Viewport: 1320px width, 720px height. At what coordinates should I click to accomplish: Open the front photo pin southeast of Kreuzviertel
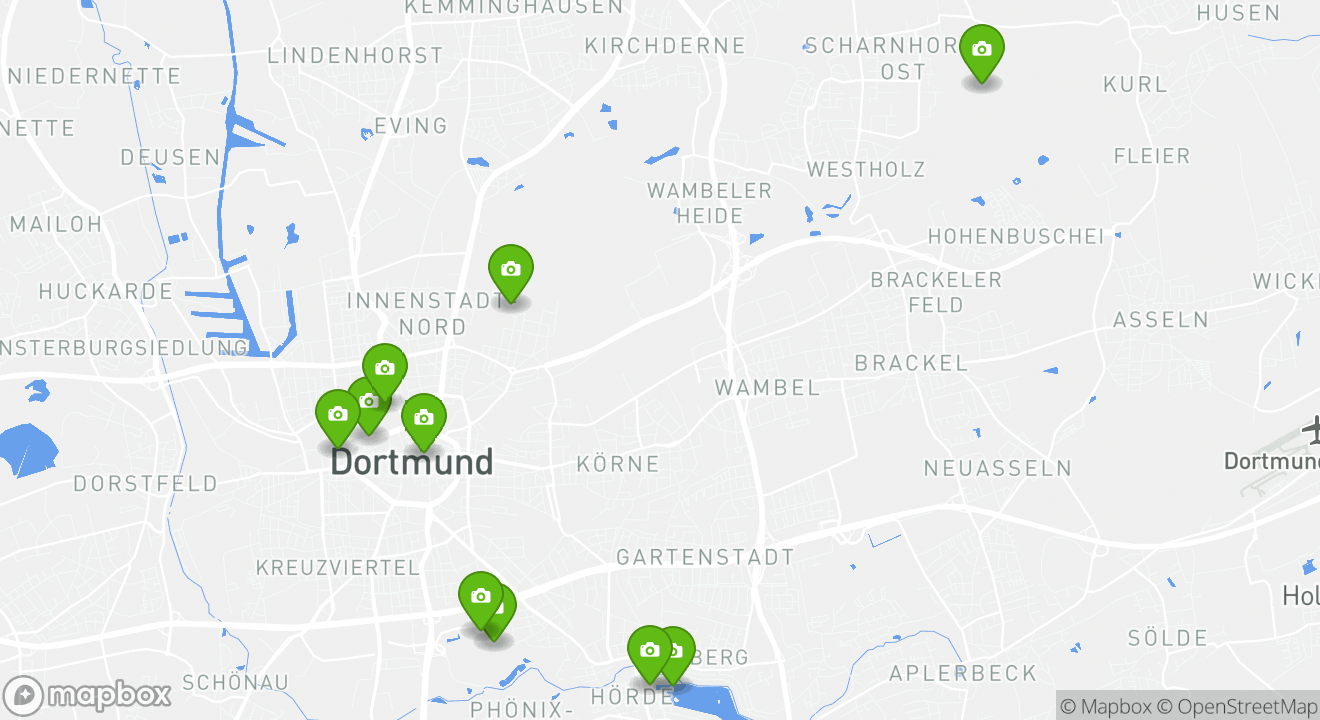coord(481,597)
